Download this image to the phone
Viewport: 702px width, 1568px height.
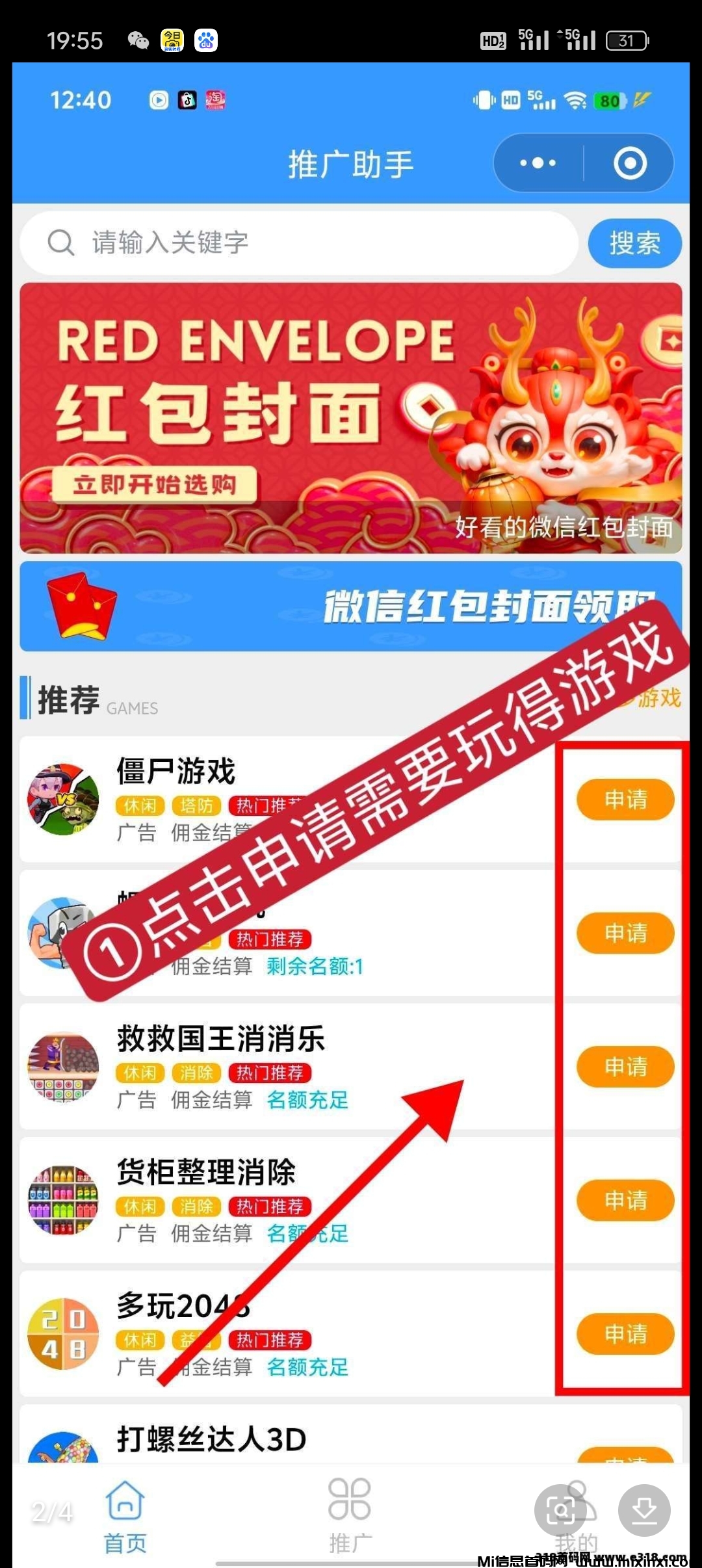coord(643,1510)
